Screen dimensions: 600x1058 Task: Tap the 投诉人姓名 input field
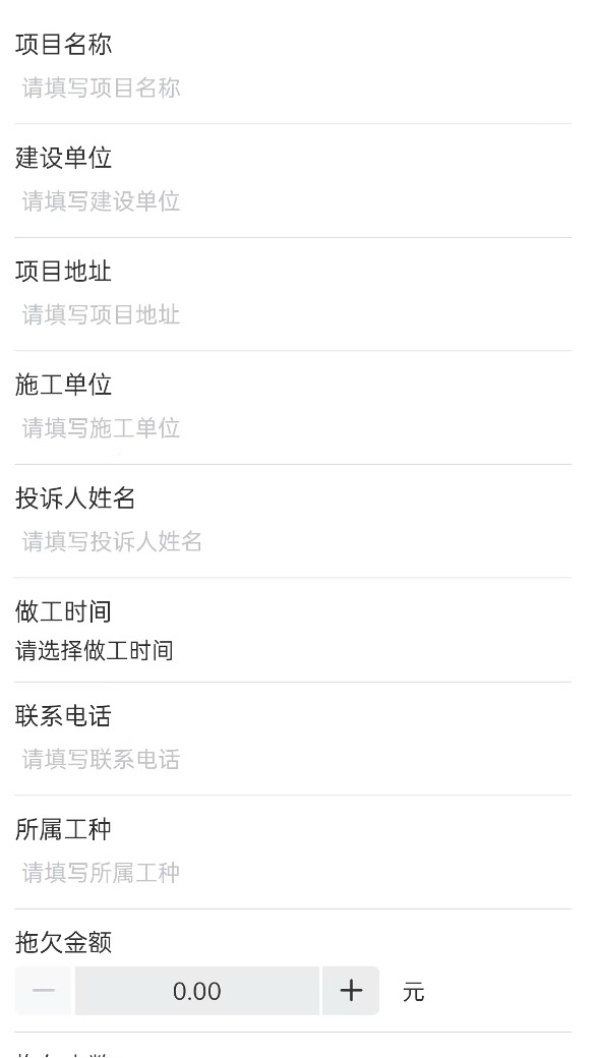coord(290,542)
